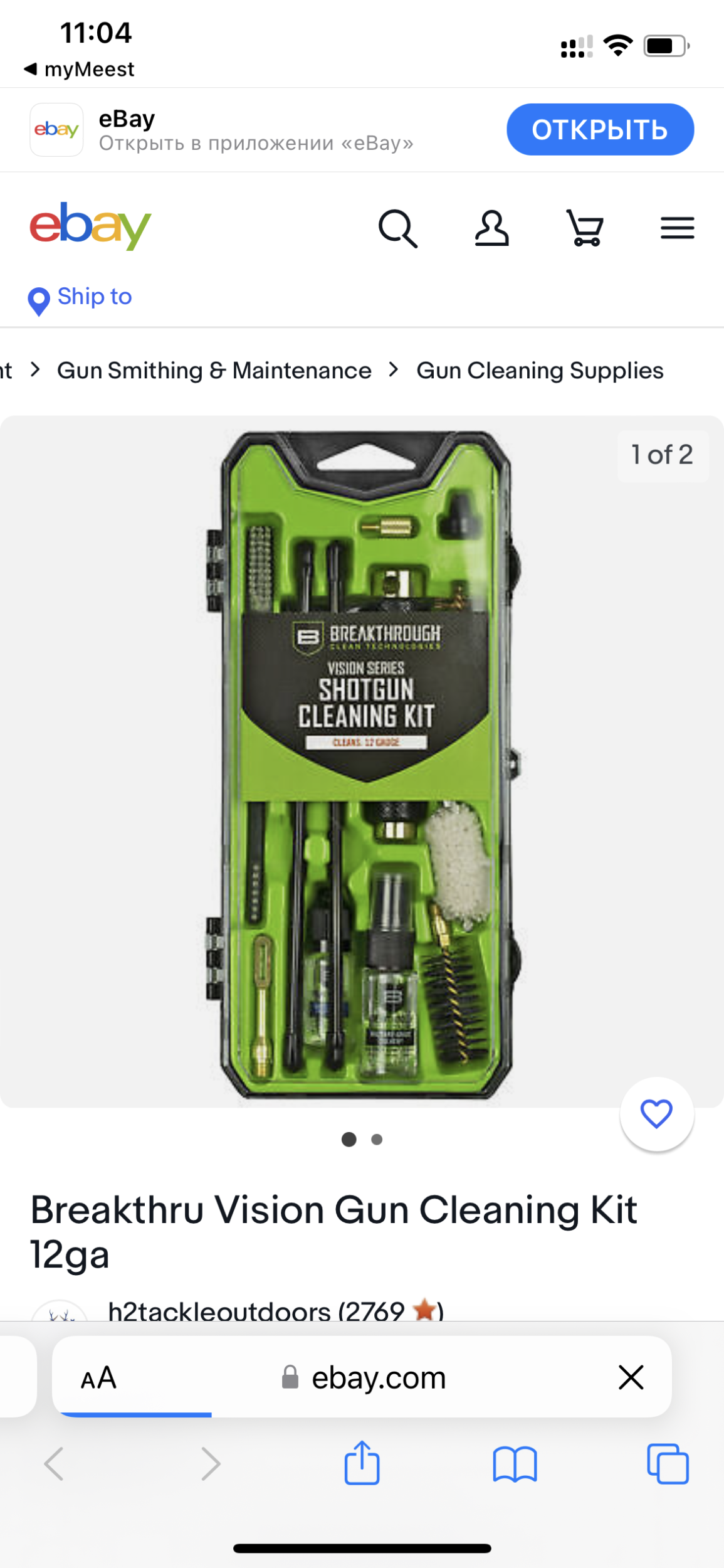The image size is (724, 1568).
Task: Stop page loading with X
Action: coord(631,1377)
